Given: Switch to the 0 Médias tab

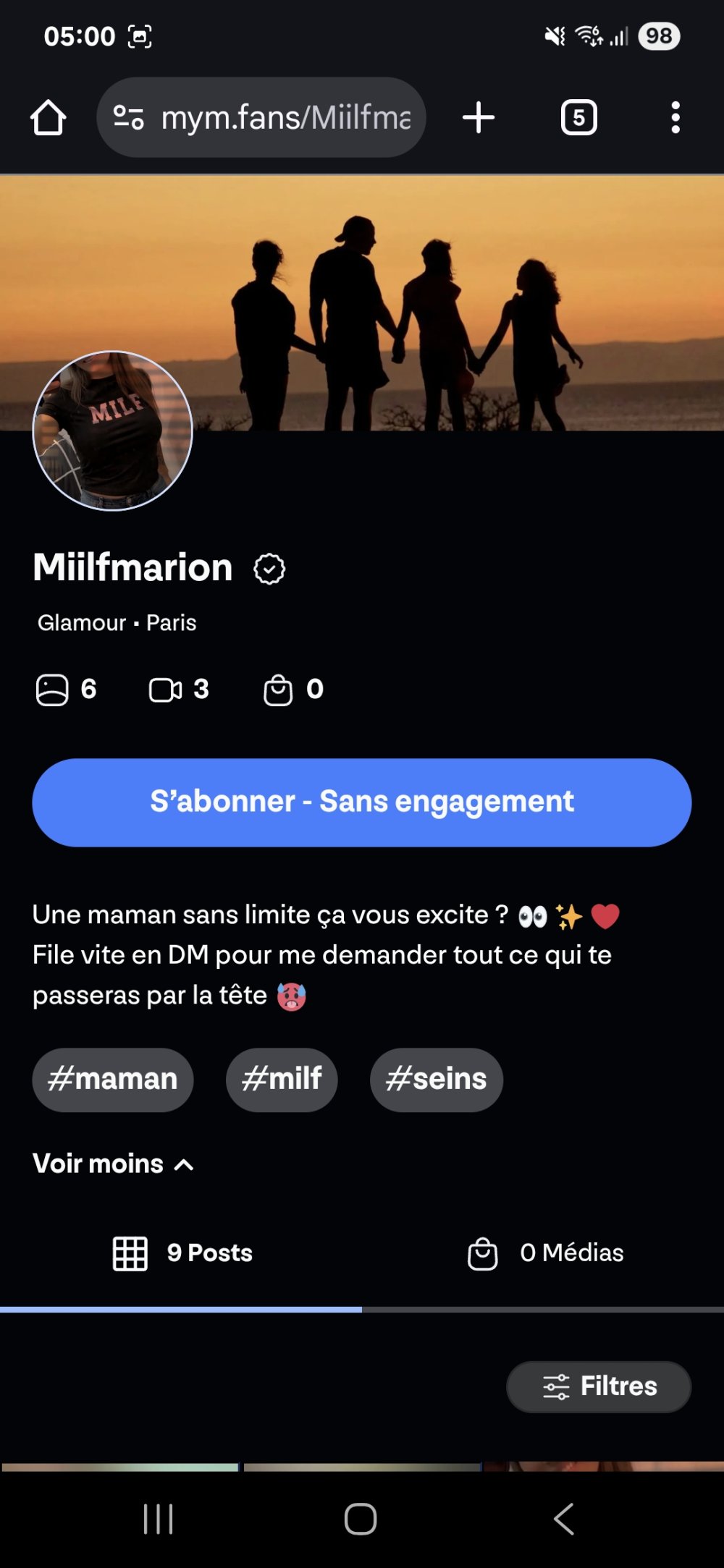Looking at the screenshot, I should [x=545, y=1253].
